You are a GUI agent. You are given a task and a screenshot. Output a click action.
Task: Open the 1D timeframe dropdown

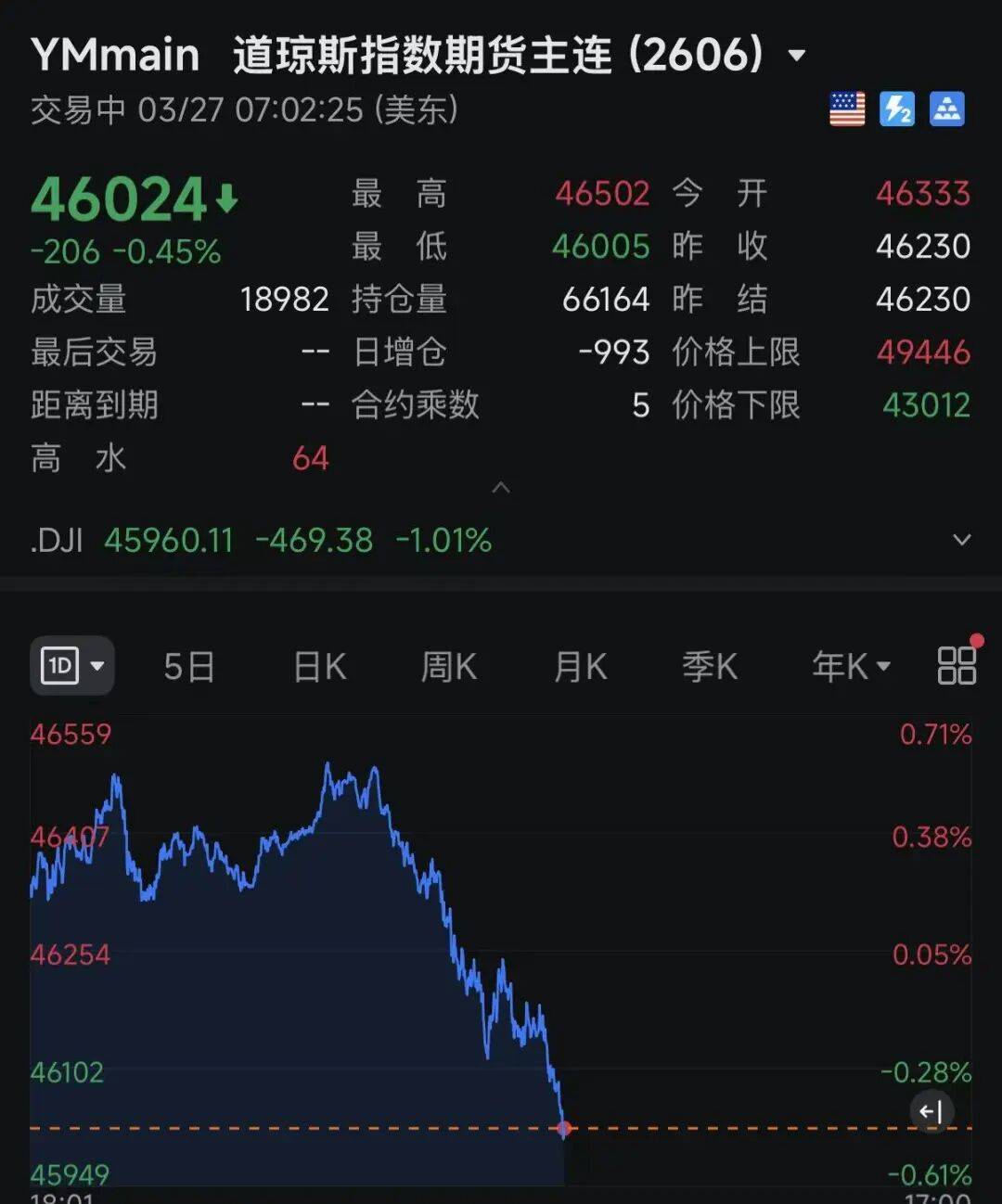(72, 665)
